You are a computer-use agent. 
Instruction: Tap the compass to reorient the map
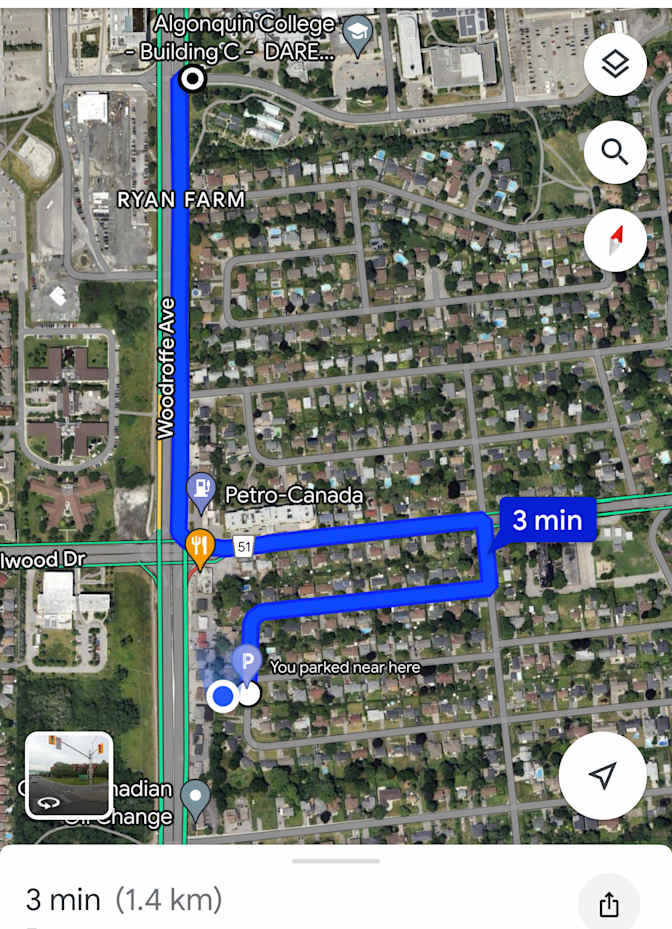pos(615,240)
